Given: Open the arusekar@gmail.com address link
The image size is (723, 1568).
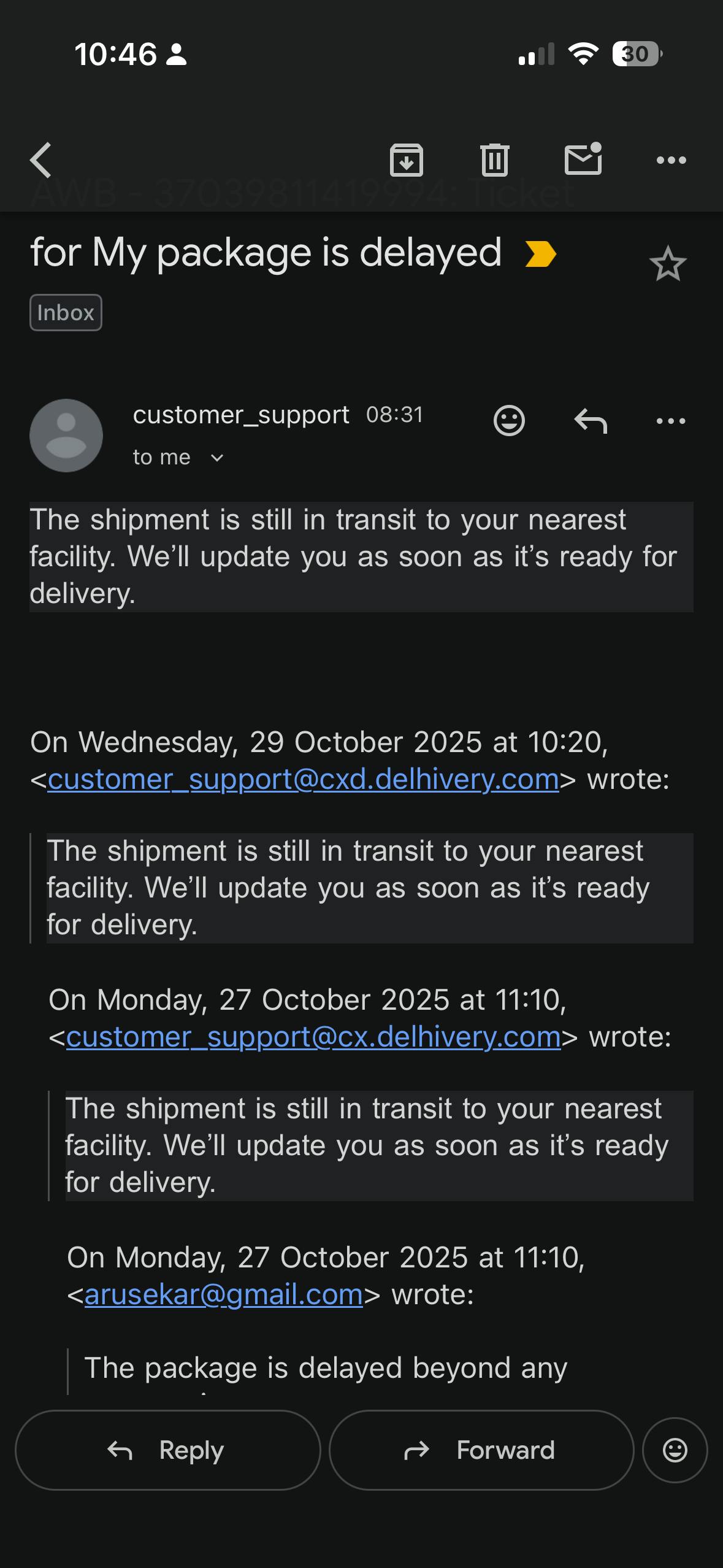Looking at the screenshot, I should 224,1295.
